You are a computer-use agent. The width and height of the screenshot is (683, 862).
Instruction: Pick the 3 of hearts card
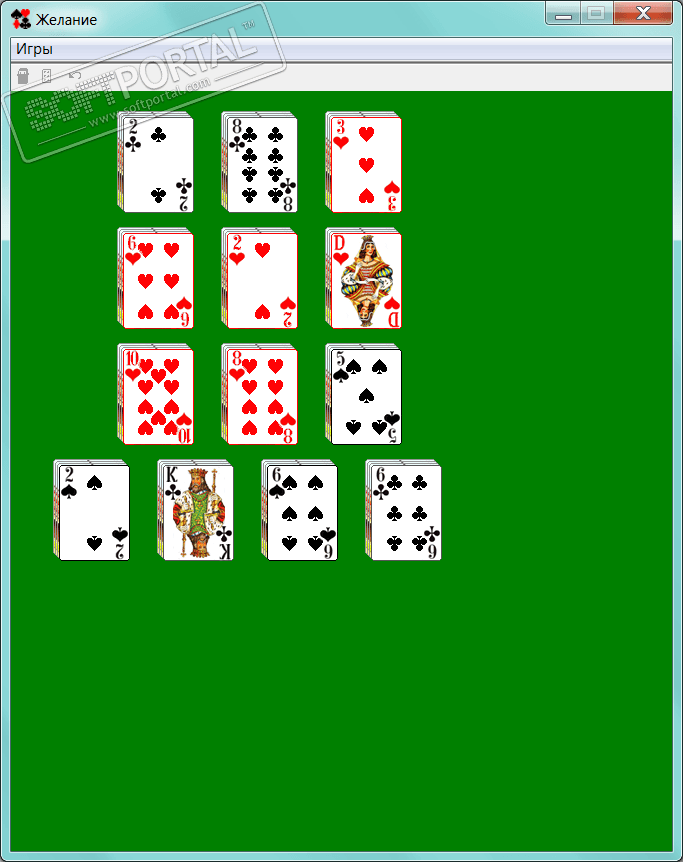[x=365, y=164]
